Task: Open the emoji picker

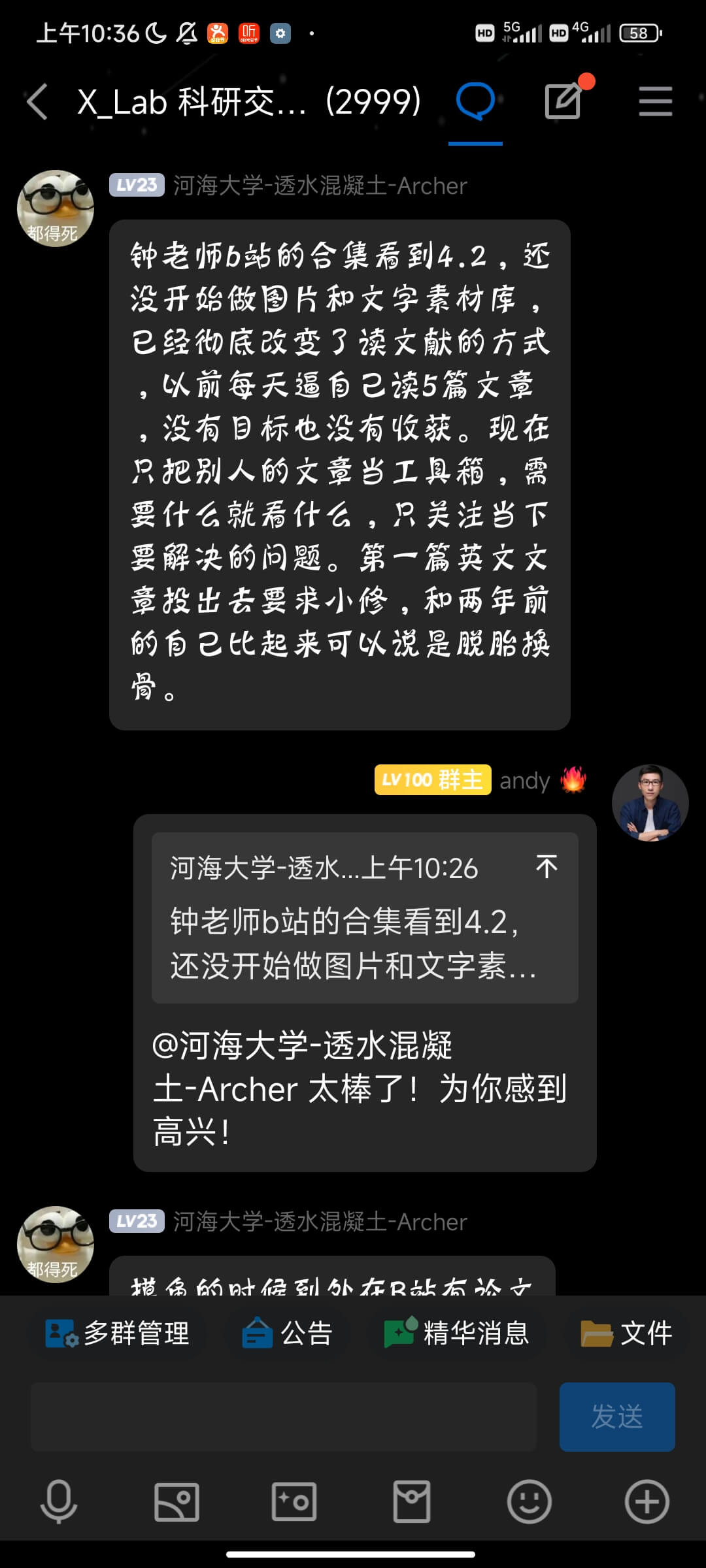Action: (x=529, y=1501)
